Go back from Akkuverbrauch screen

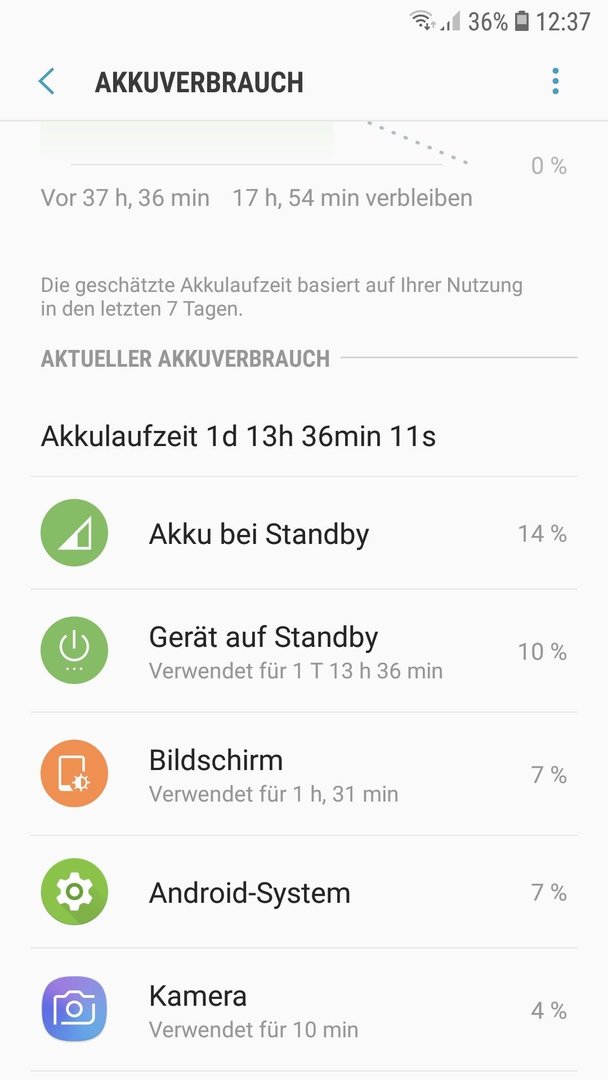[x=46, y=82]
